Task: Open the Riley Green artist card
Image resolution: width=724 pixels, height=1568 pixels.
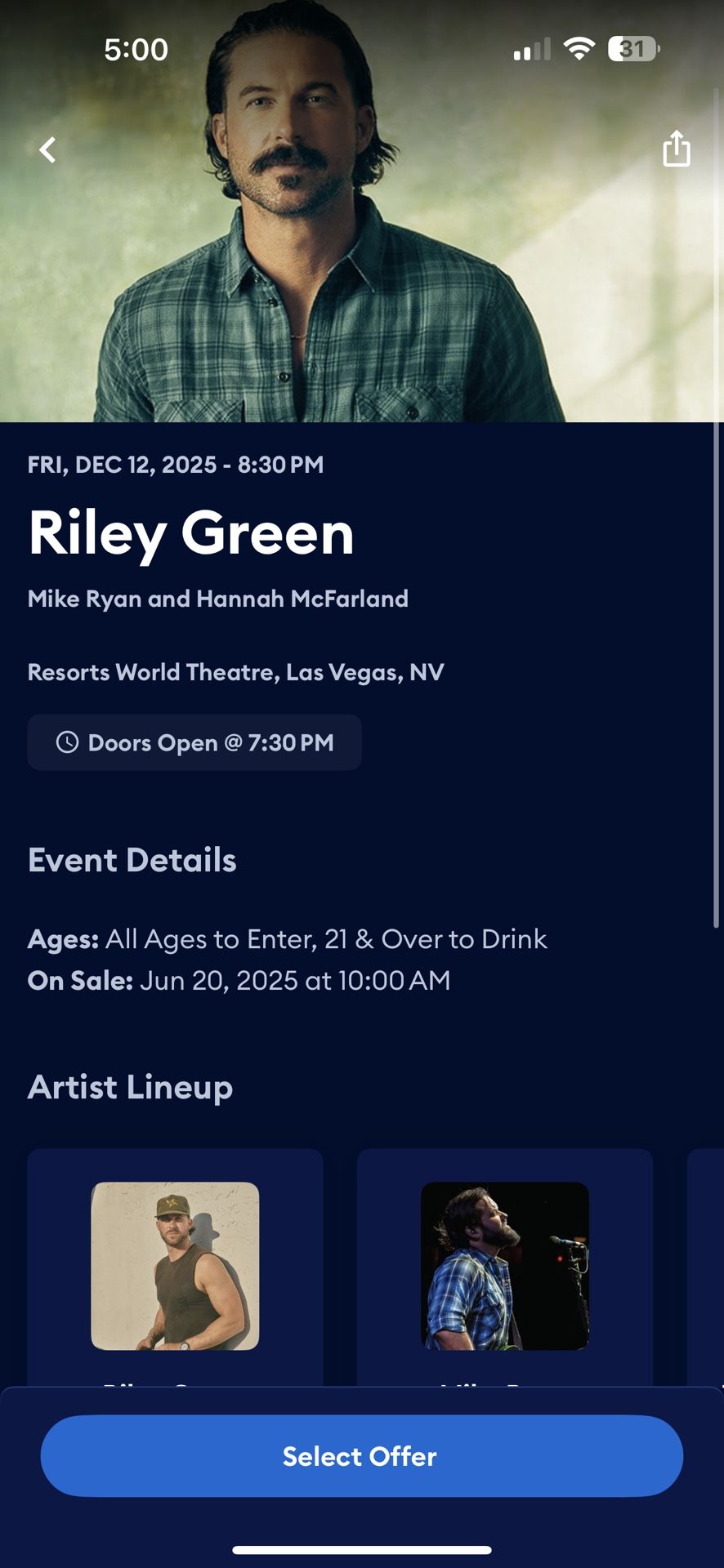Action: pyautogui.click(x=175, y=1267)
